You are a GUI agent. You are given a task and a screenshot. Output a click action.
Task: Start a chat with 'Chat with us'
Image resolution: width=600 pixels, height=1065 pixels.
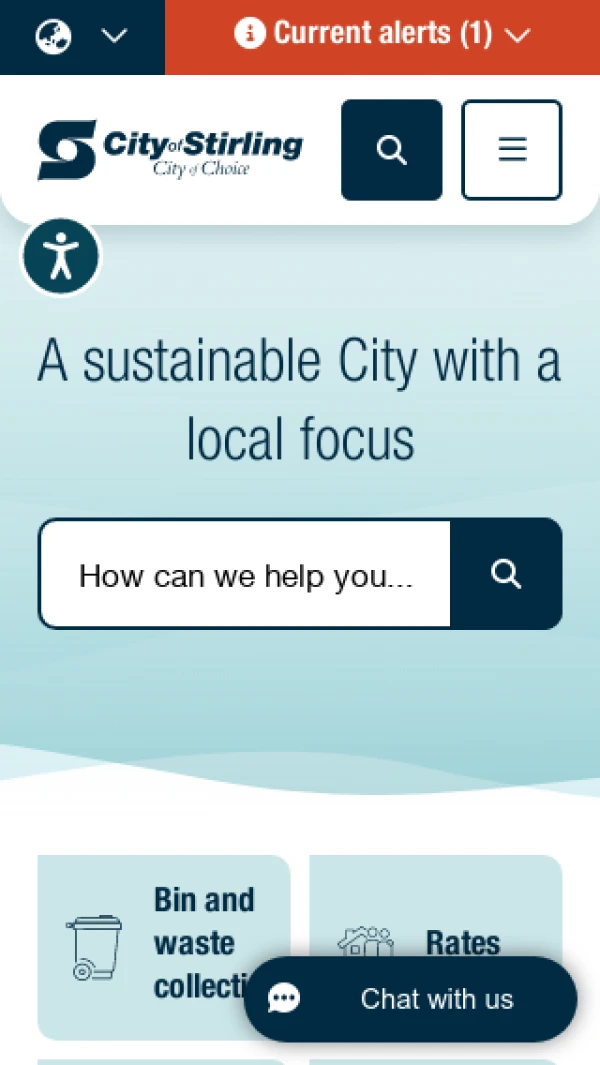pyautogui.click(x=411, y=998)
